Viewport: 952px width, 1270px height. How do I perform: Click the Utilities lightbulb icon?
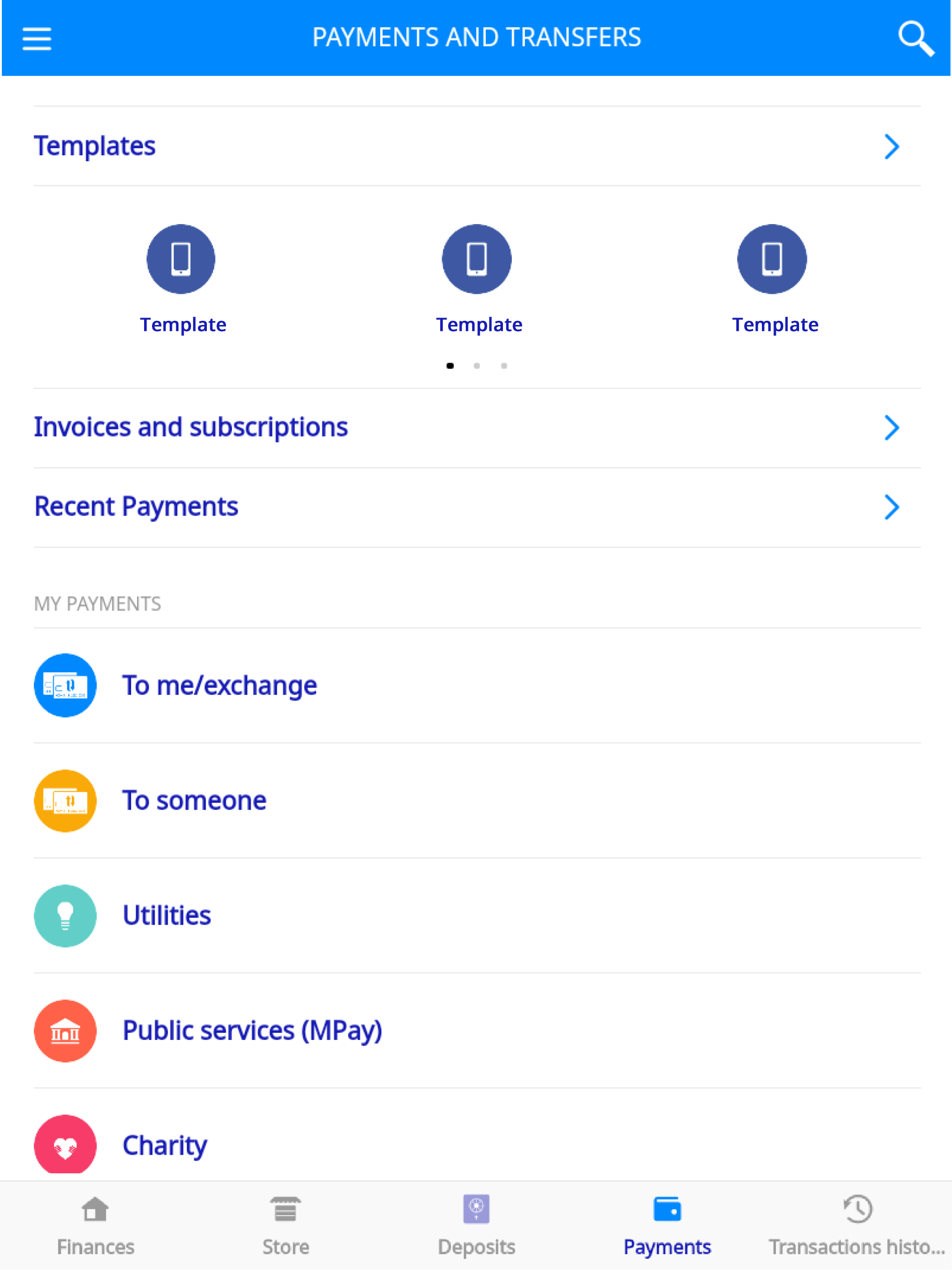65,915
